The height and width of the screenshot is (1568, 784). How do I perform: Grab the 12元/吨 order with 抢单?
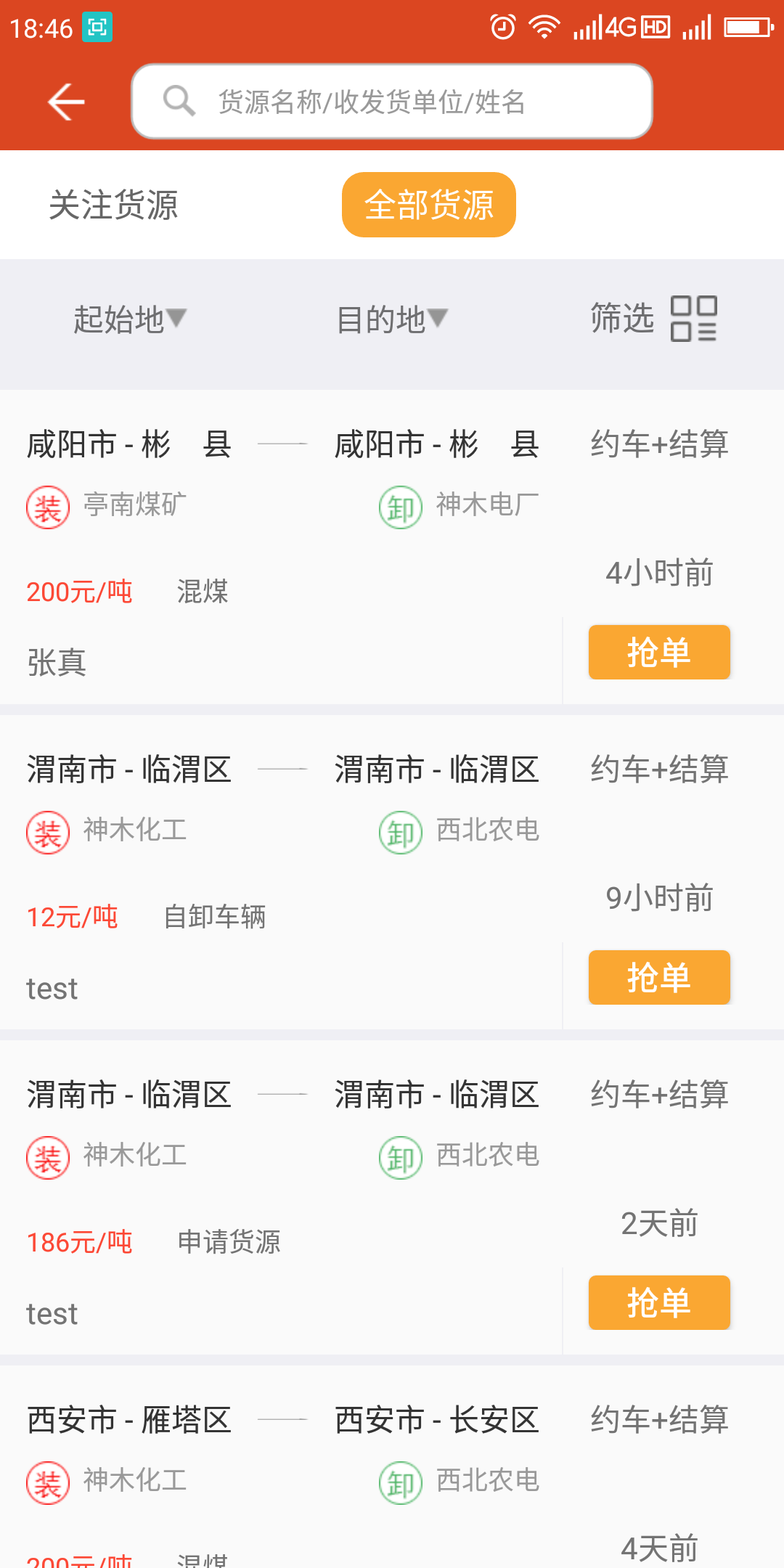658,977
